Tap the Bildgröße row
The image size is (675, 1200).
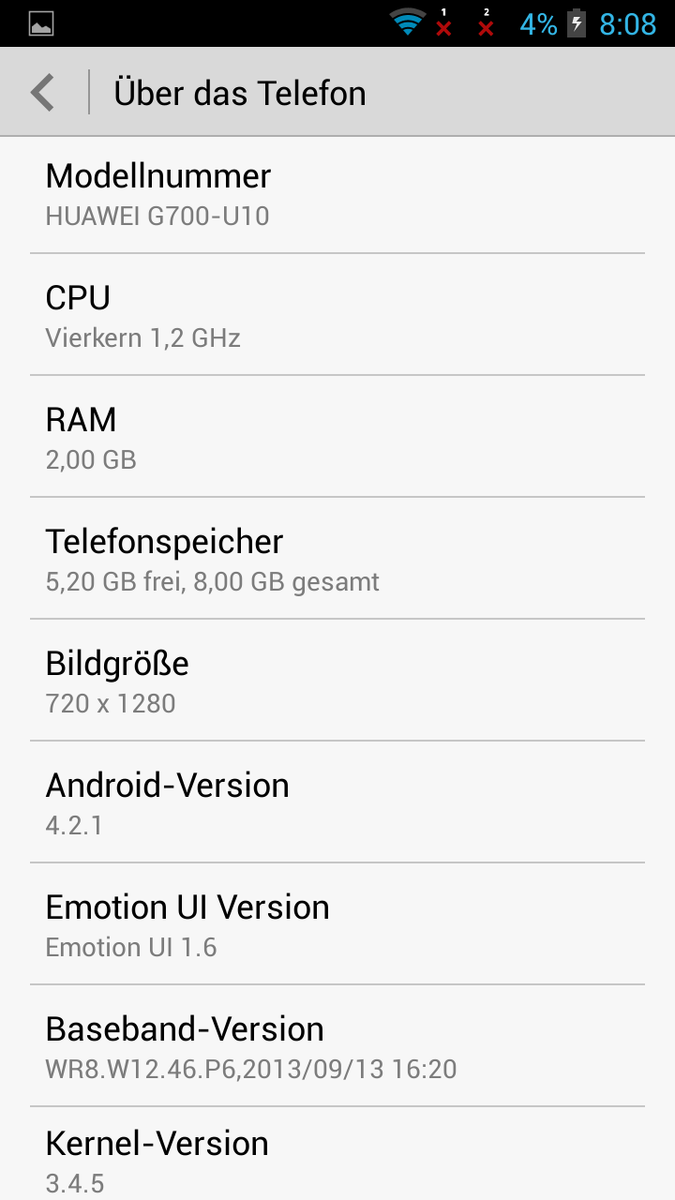tap(337, 681)
